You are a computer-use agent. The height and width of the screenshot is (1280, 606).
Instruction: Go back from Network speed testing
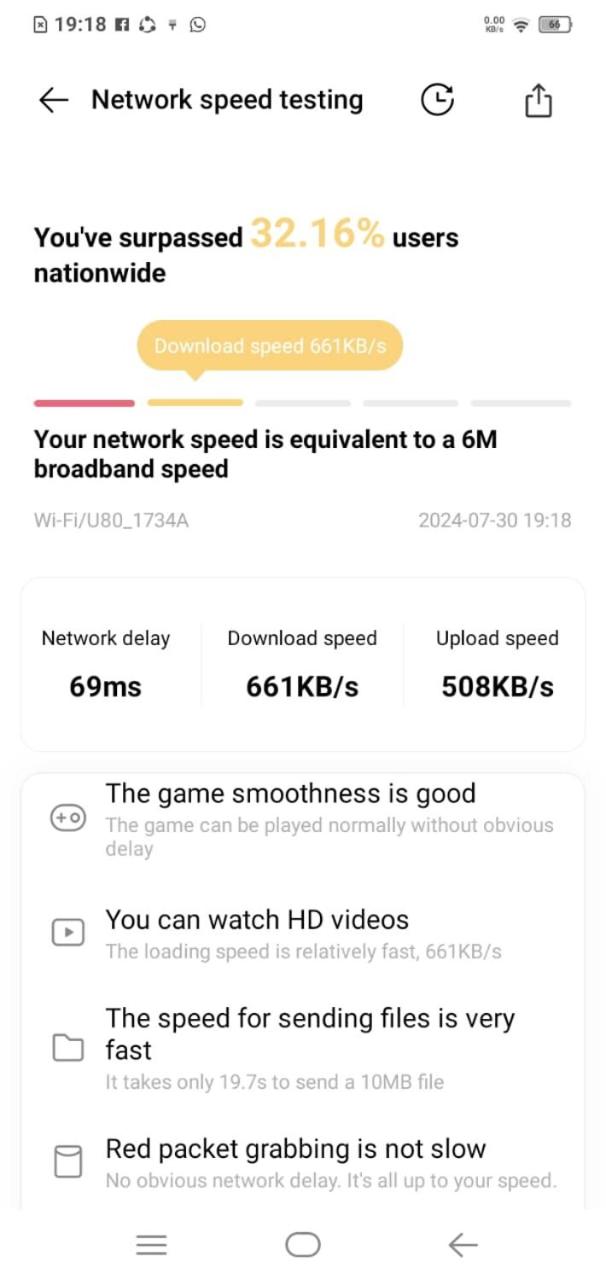[x=53, y=100]
